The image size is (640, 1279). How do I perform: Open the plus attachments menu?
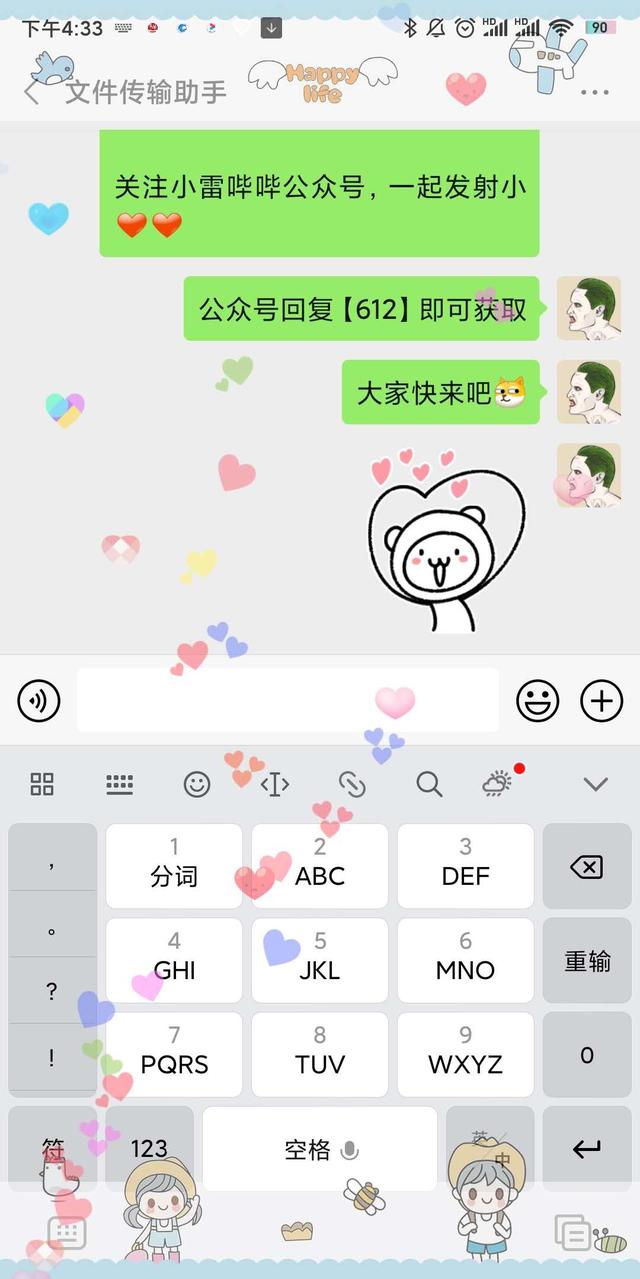click(601, 701)
